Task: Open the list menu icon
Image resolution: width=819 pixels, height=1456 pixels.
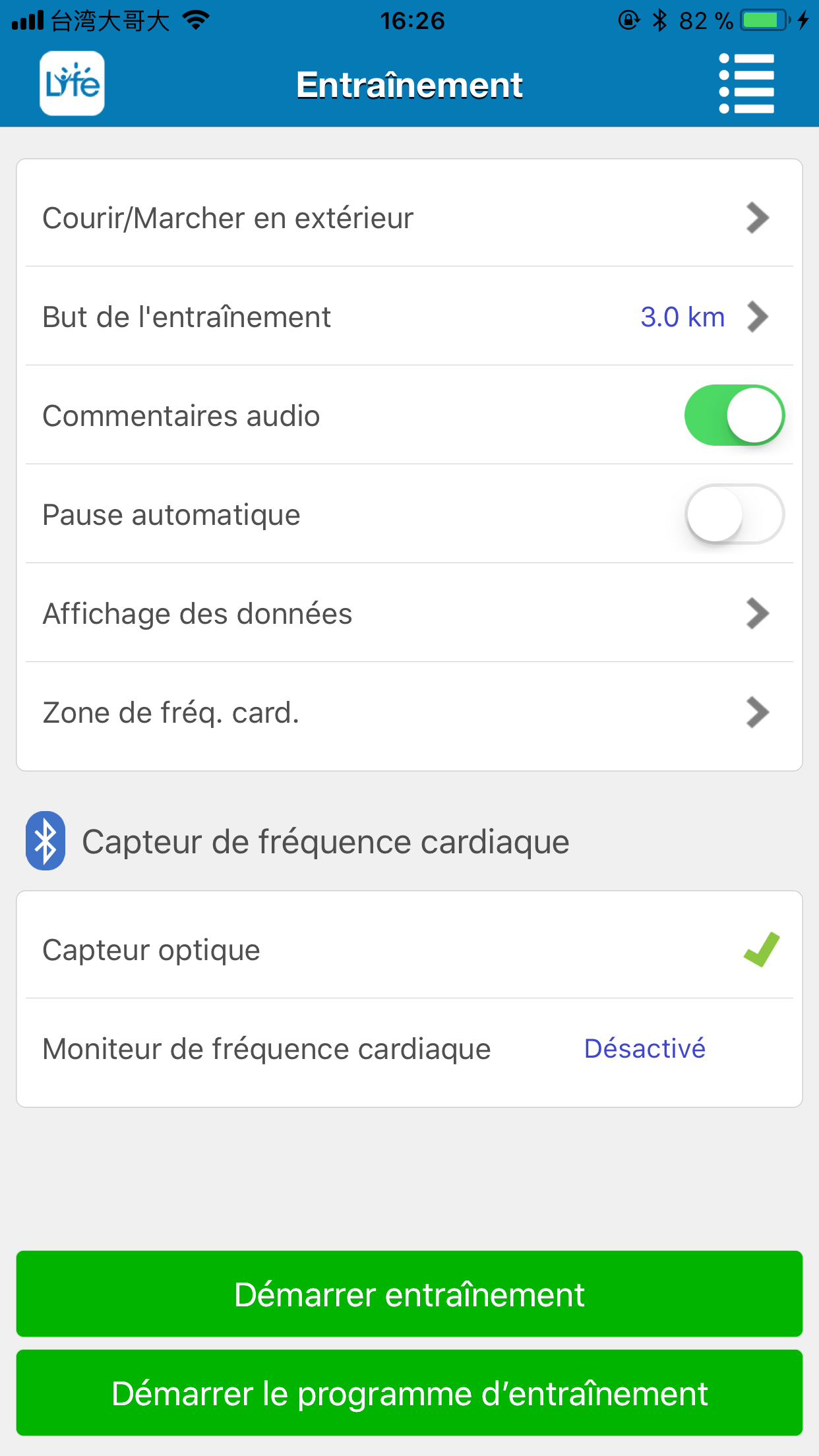Action: (x=746, y=84)
